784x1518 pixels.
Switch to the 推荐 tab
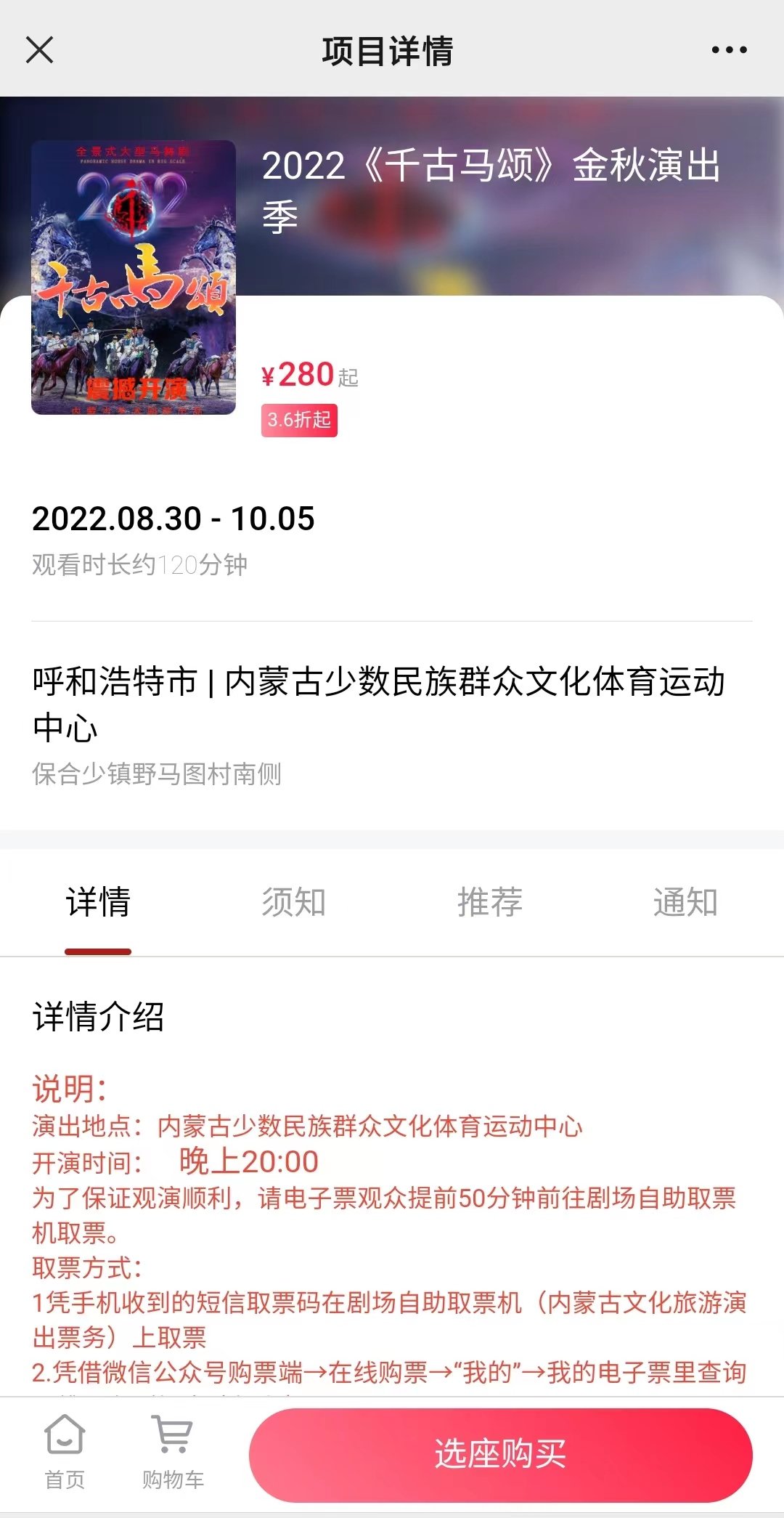coord(490,903)
